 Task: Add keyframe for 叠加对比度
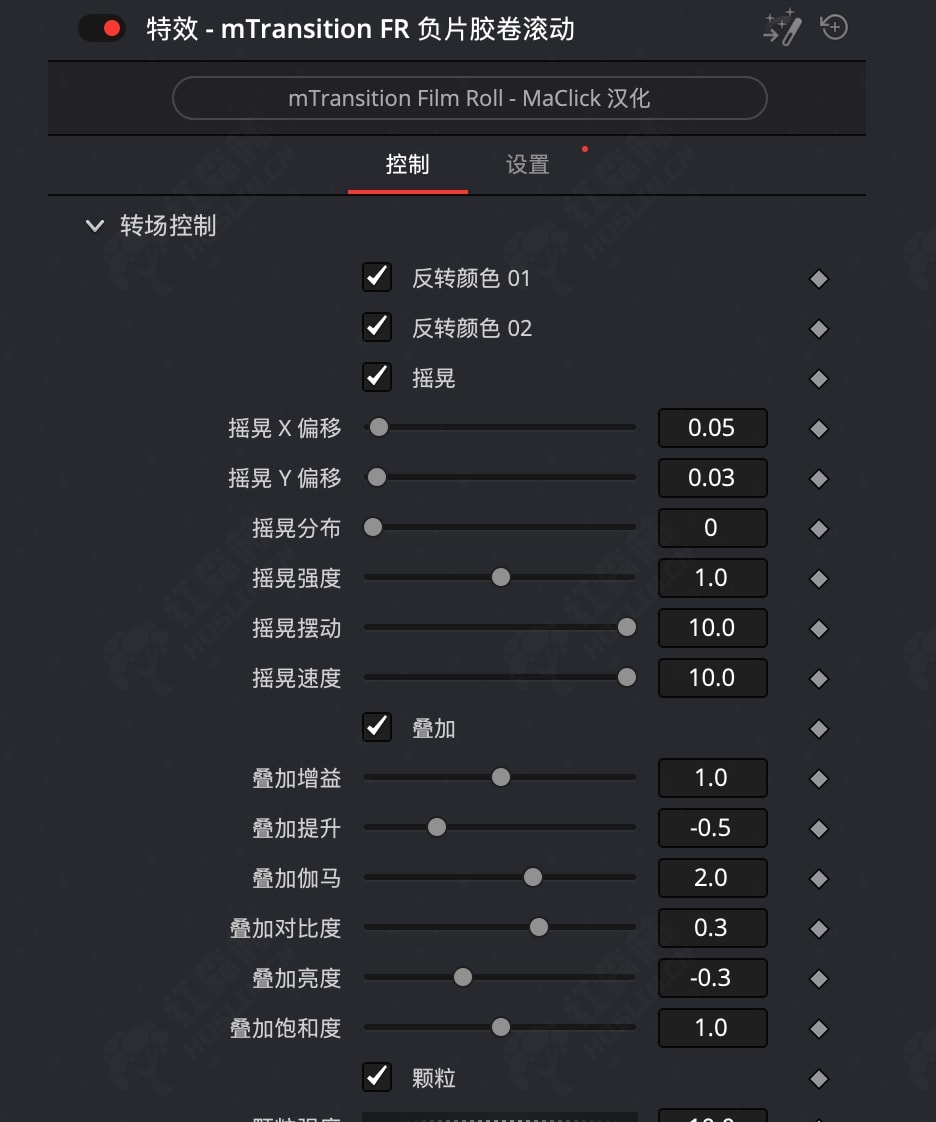pyautogui.click(x=819, y=929)
